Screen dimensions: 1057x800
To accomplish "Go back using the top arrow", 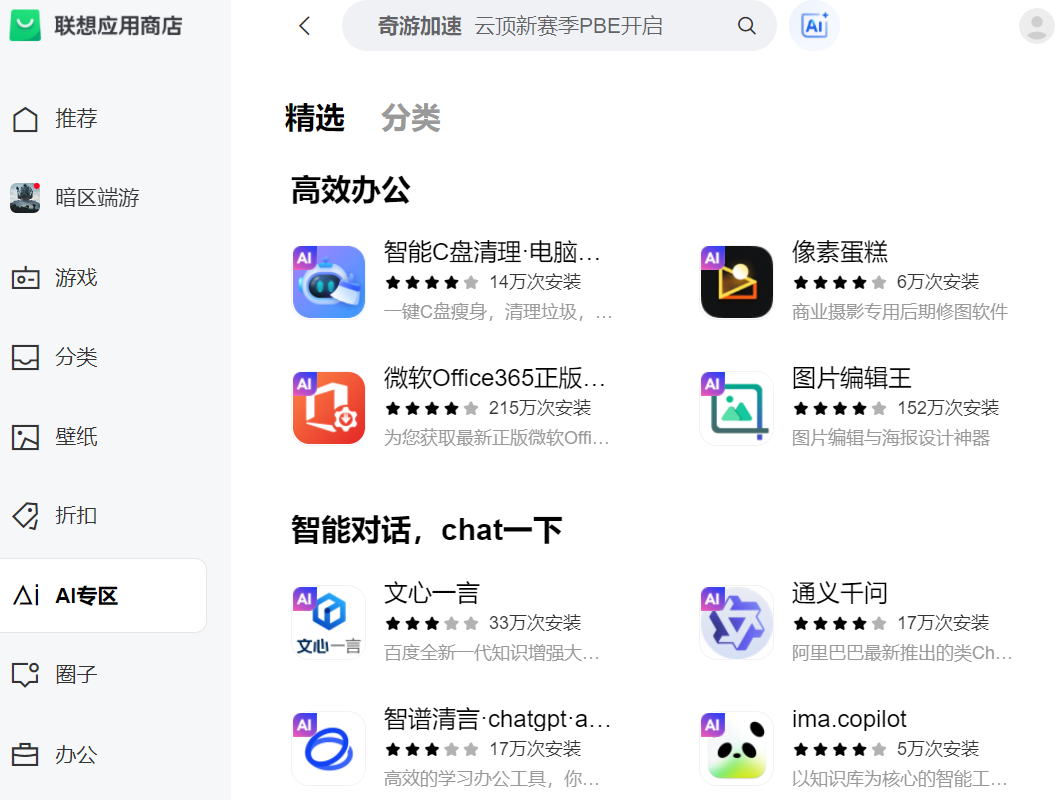I will tap(305, 26).
